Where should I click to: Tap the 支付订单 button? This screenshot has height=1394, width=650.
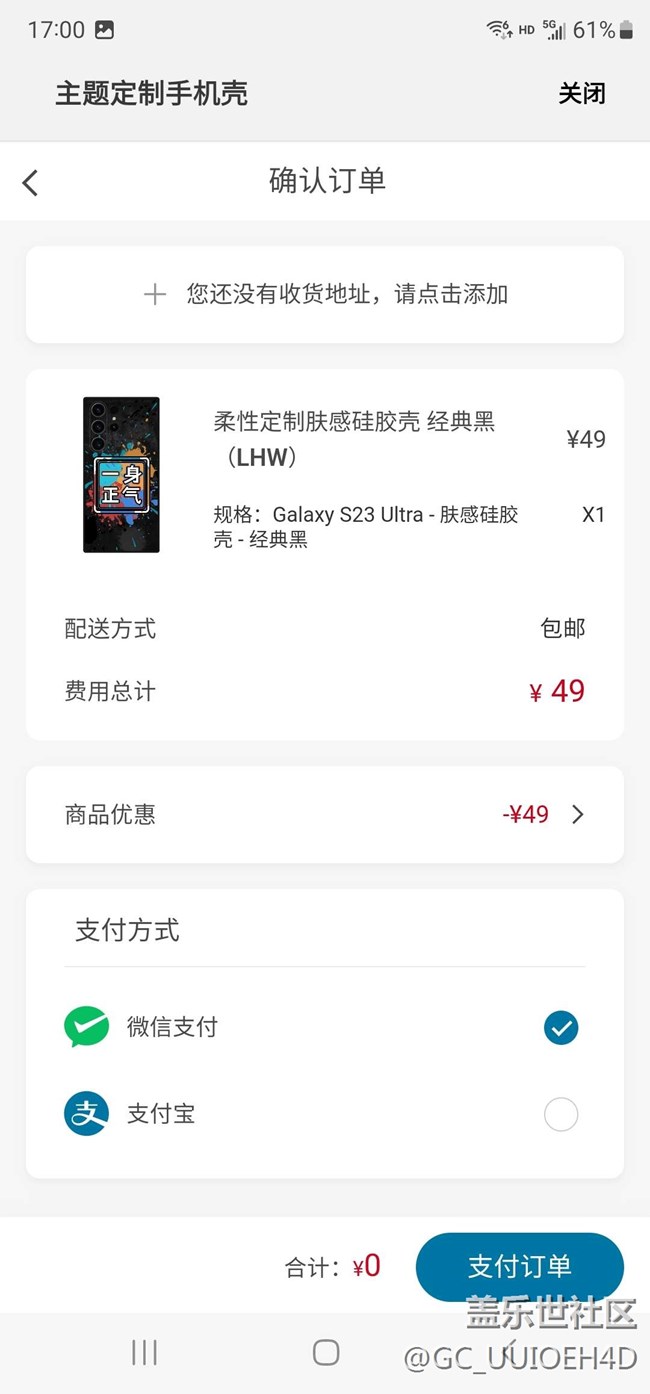point(519,1266)
